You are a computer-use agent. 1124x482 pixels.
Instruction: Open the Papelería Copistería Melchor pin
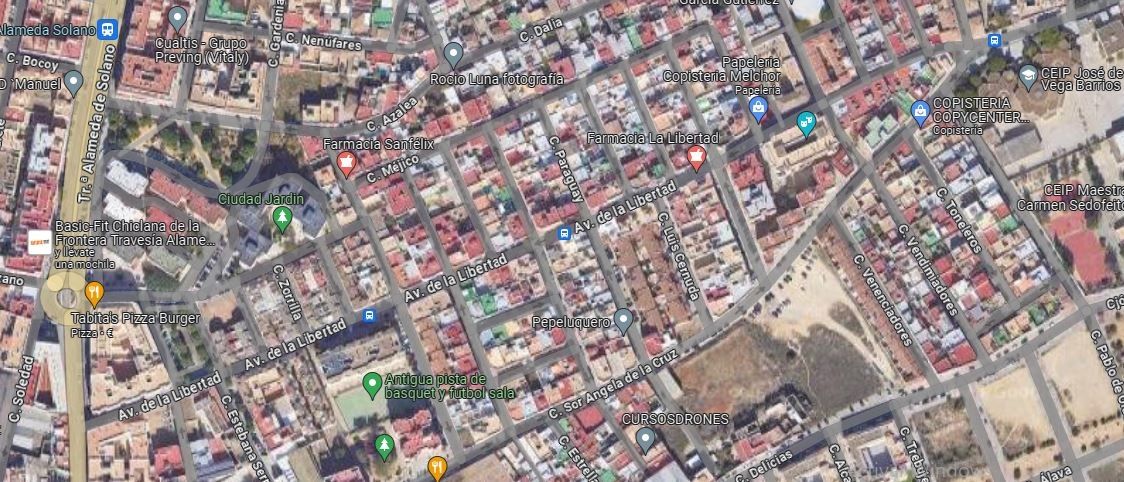point(758,108)
